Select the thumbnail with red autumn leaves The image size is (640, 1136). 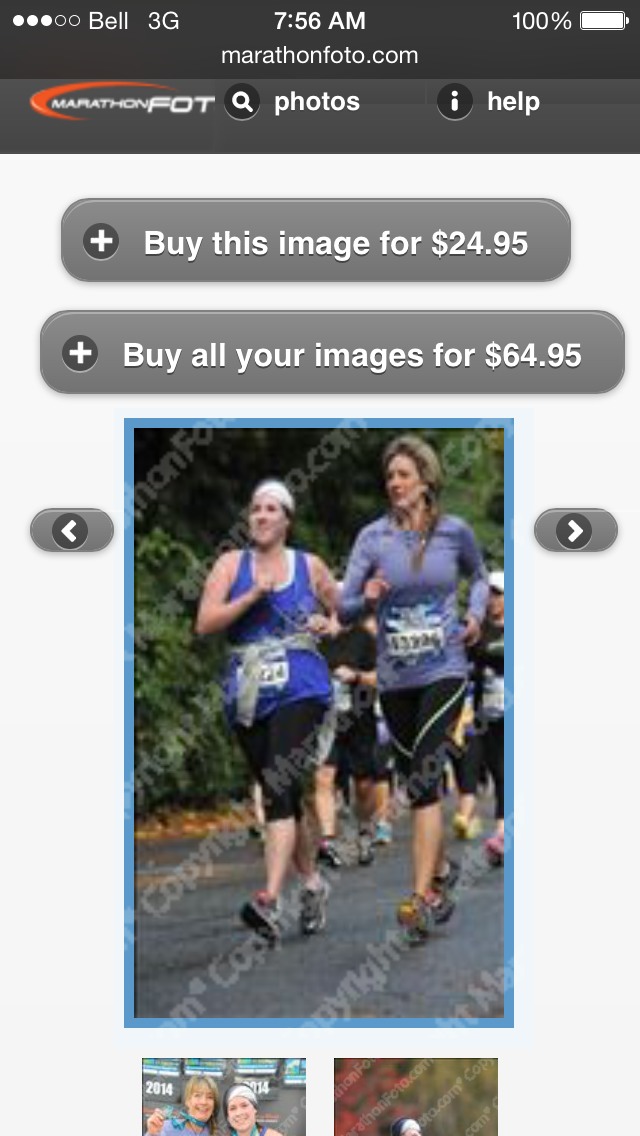[416, 1097]
